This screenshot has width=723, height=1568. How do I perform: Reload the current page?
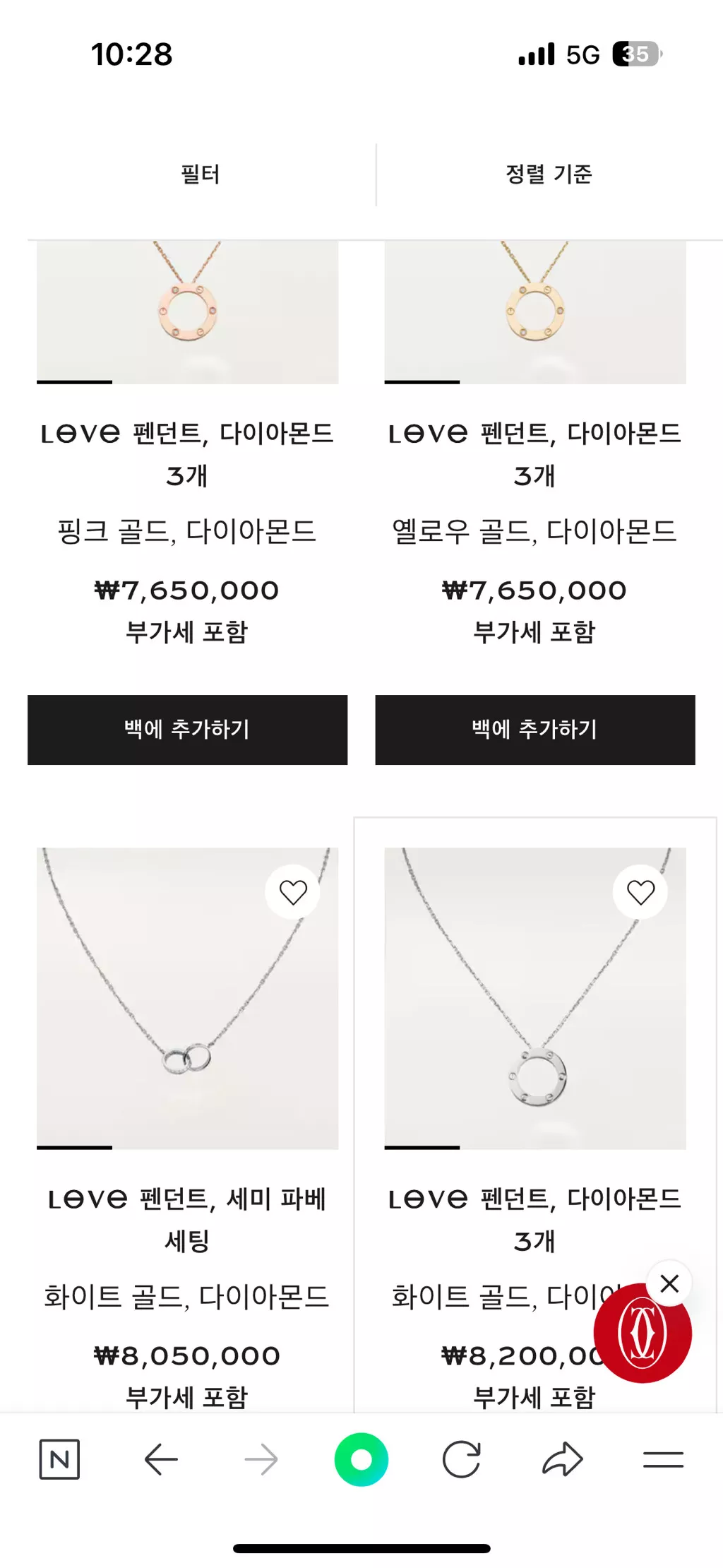[462, 1459]
